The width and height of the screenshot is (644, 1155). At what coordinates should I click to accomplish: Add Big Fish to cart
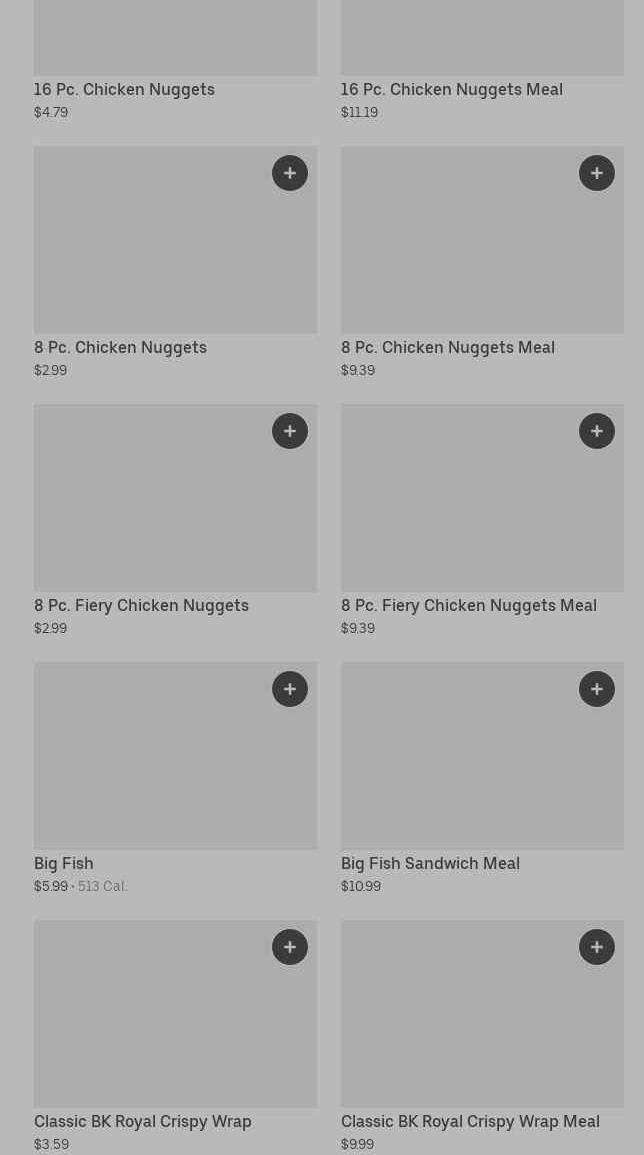[x=290, y=689]
